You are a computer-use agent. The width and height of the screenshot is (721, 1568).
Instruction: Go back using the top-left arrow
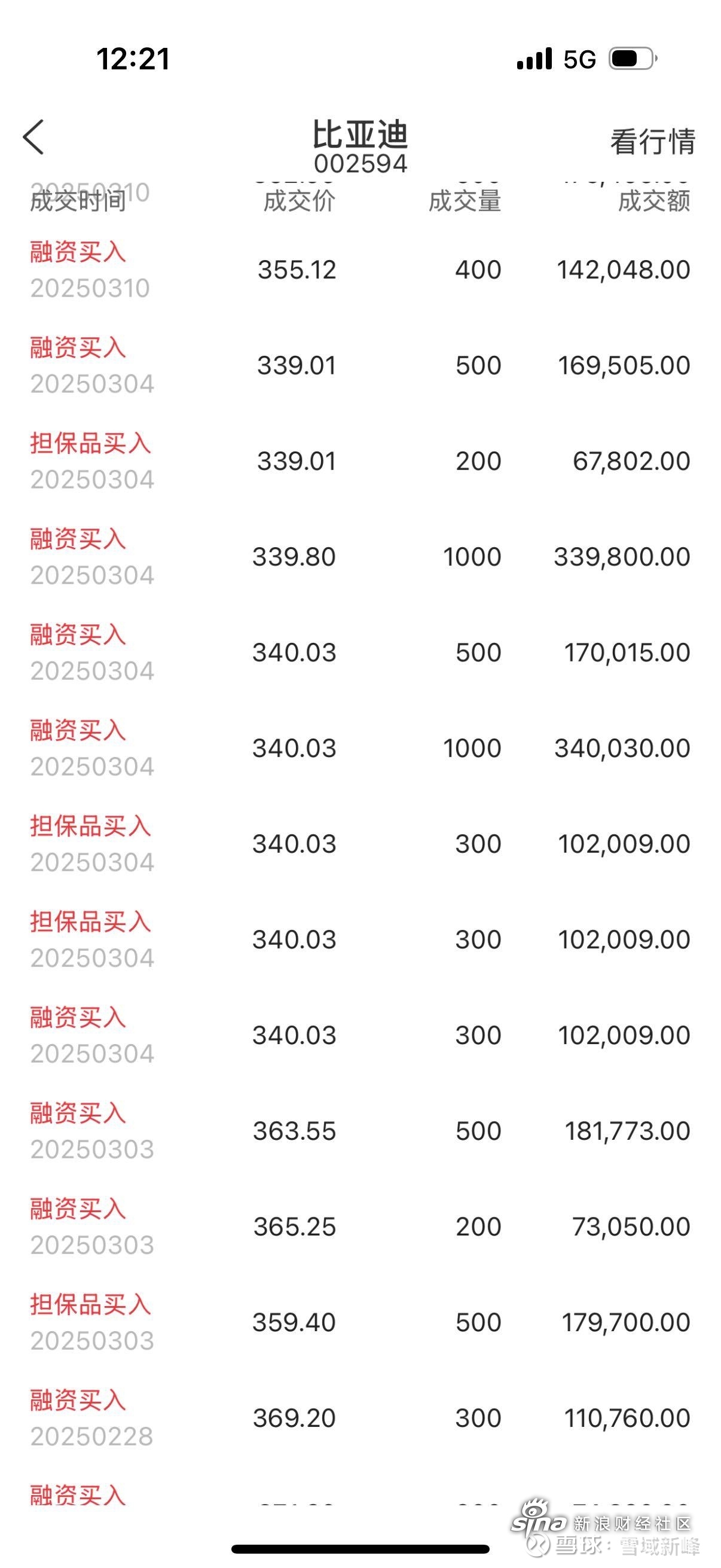(34, 137)
